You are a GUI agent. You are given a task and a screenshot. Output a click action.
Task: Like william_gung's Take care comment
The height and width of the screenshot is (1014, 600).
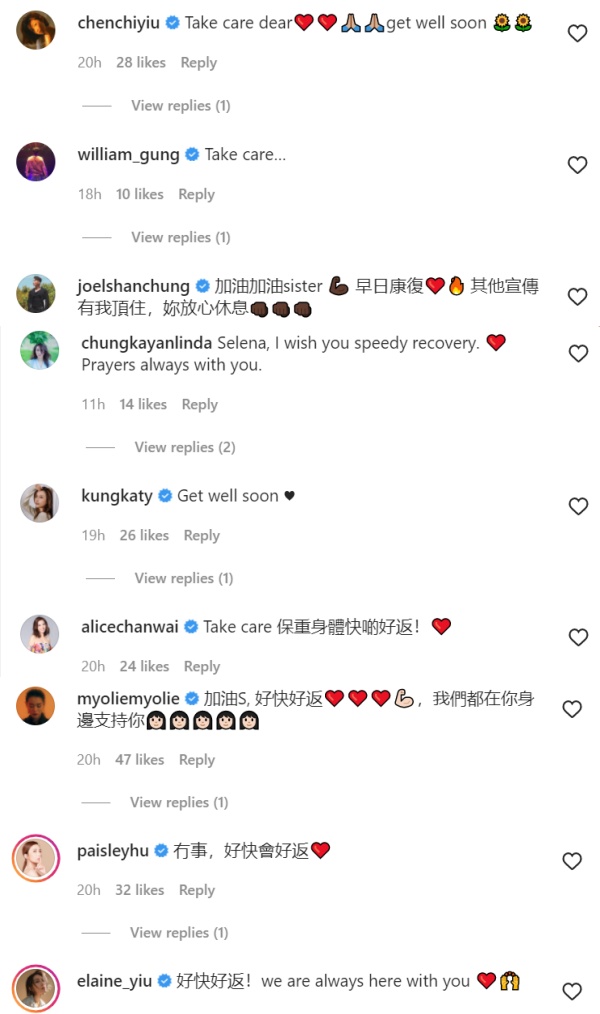pyautogui.click(x=577, y=165)
